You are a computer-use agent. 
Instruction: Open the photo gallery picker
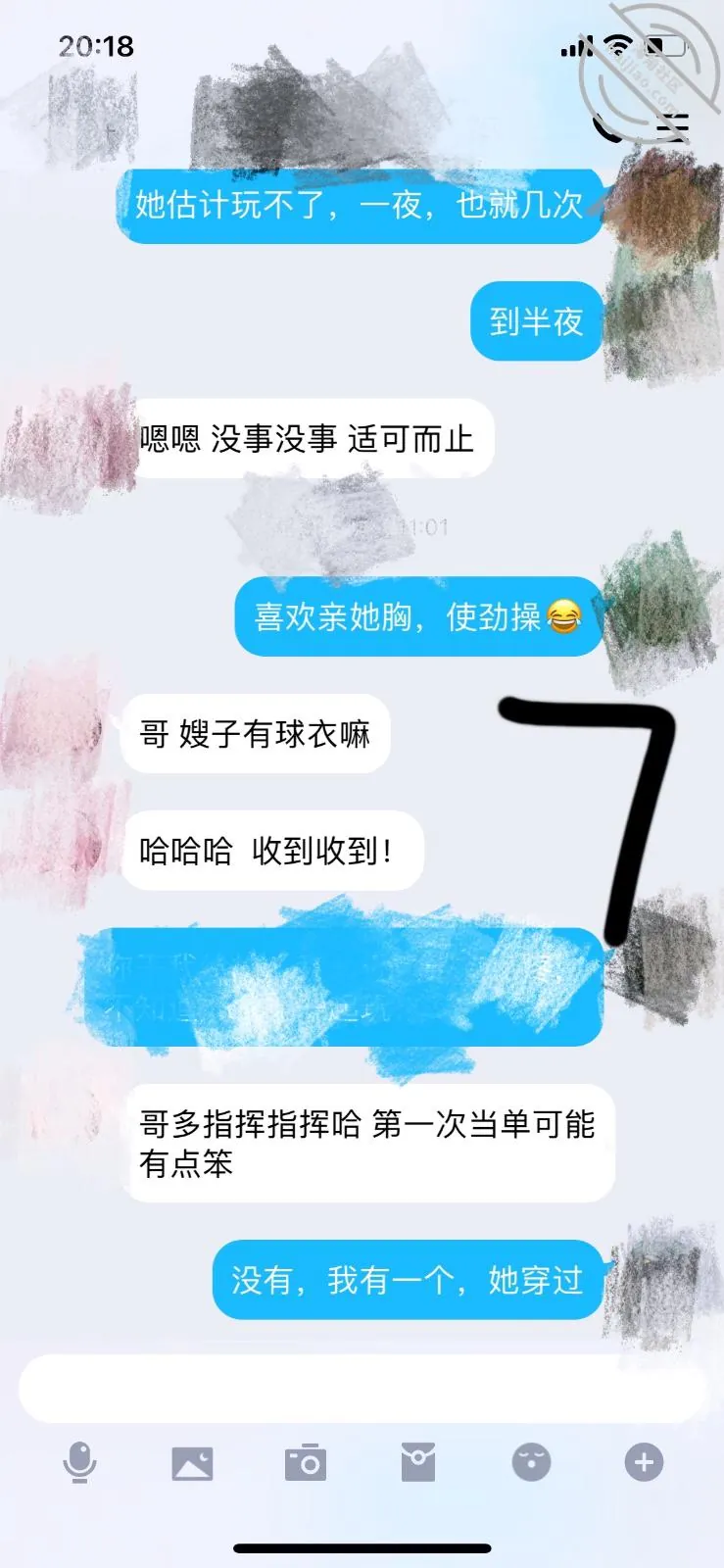pyautogui.click(x=192, y=1464)
